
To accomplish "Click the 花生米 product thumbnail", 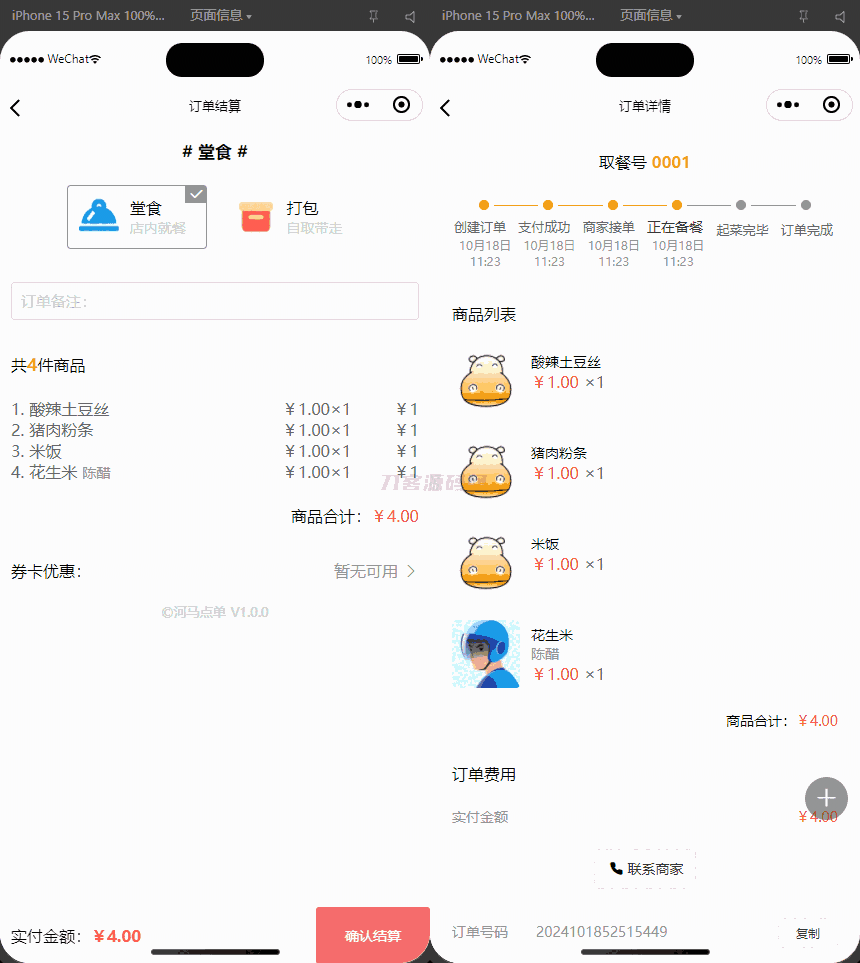I will pos(485,653).
